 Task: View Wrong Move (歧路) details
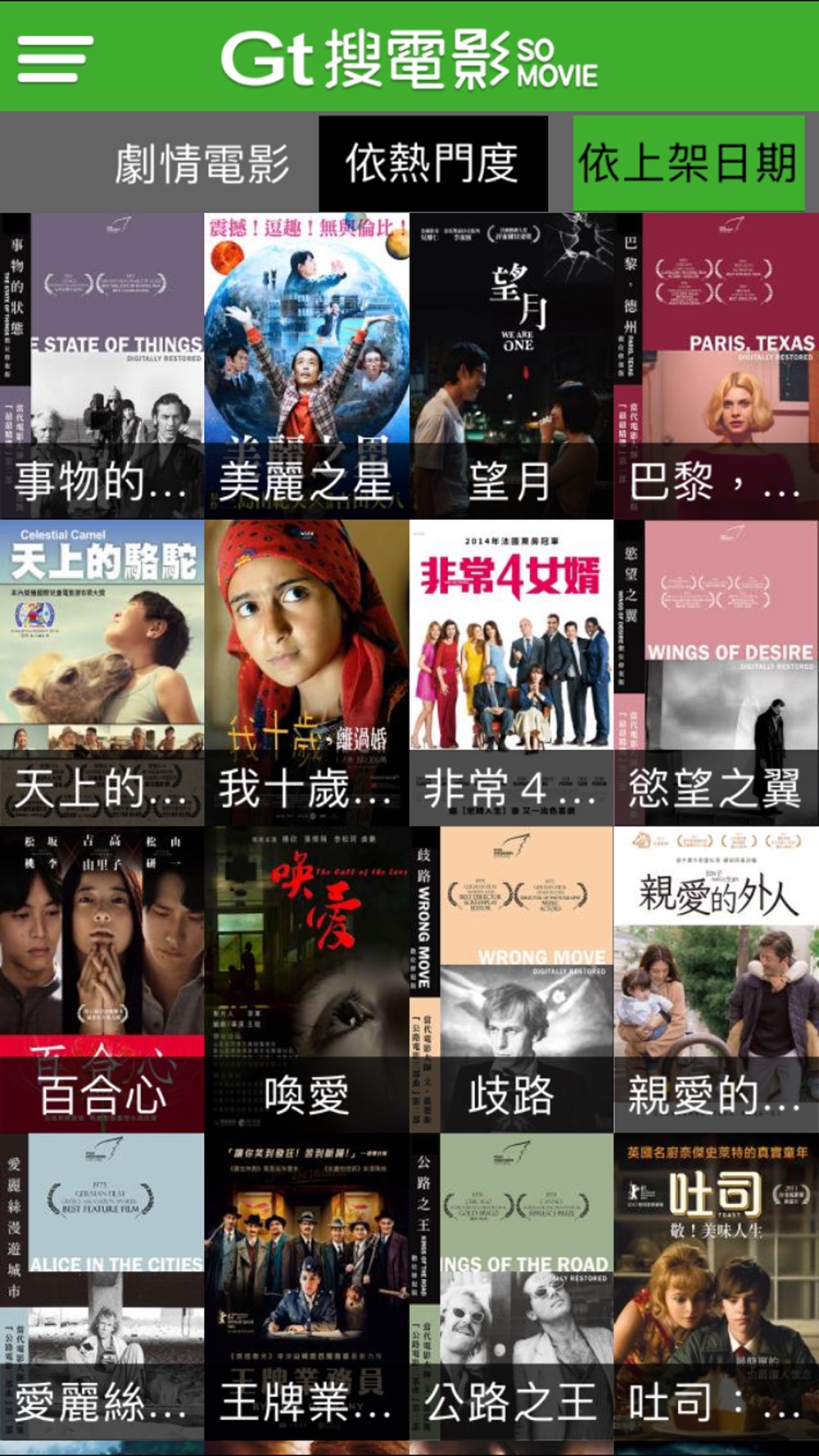pyautogui.click(x=511, y=979)
